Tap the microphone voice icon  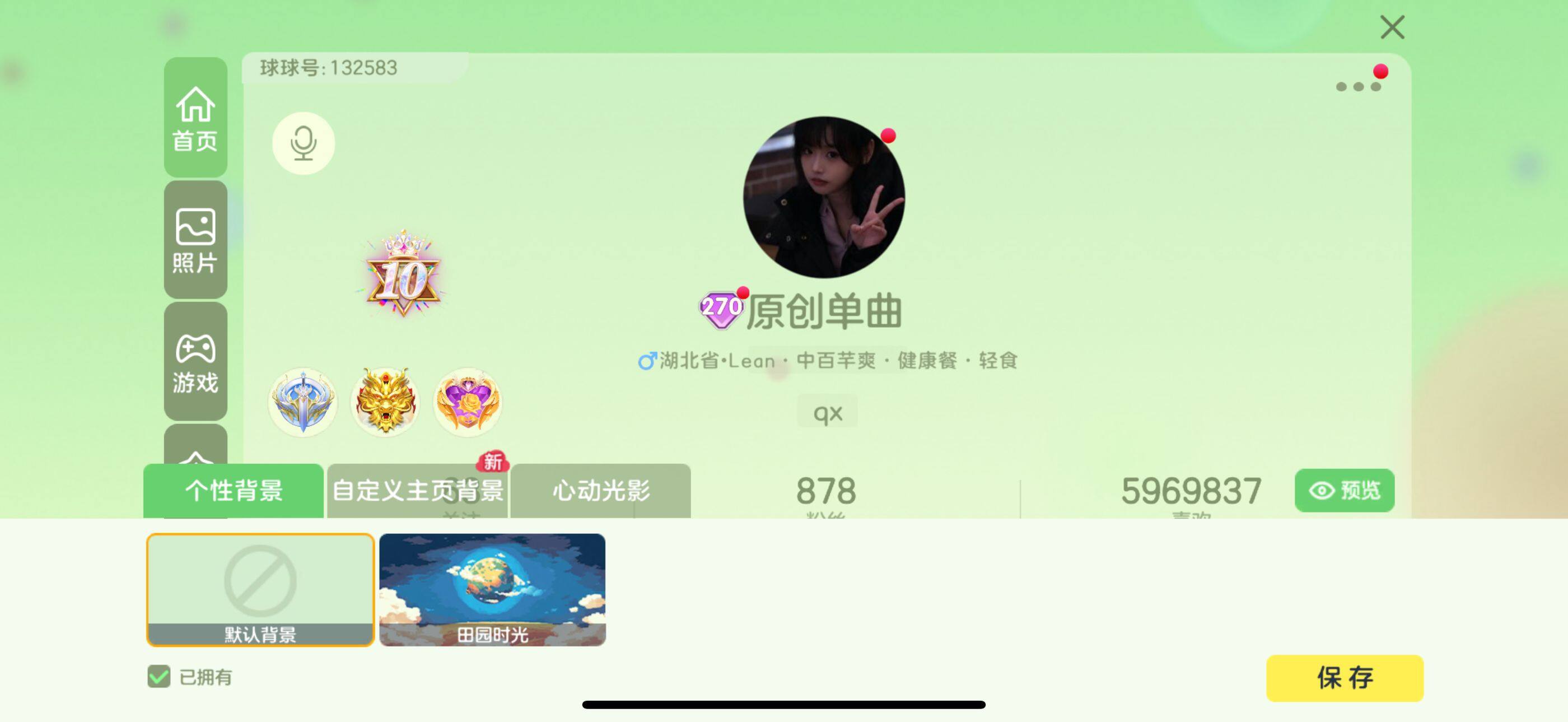pos(303,143)
